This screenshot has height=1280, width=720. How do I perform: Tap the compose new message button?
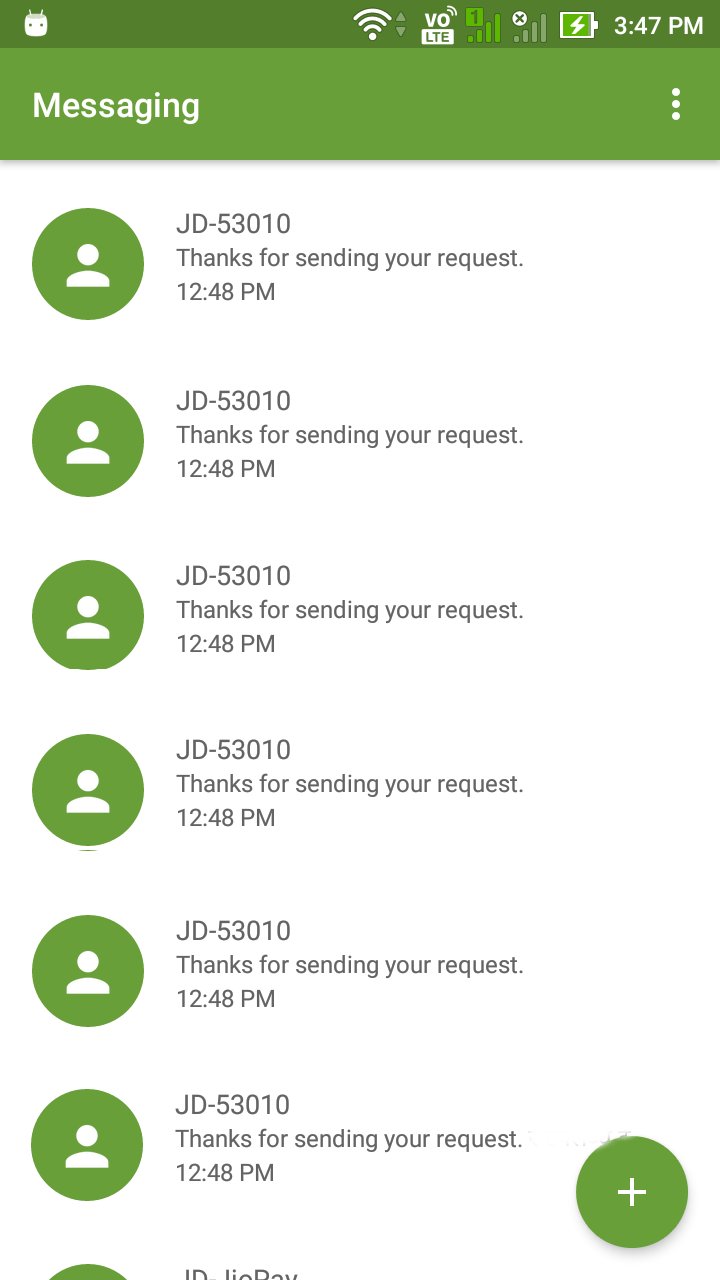tap(631, 1191)
